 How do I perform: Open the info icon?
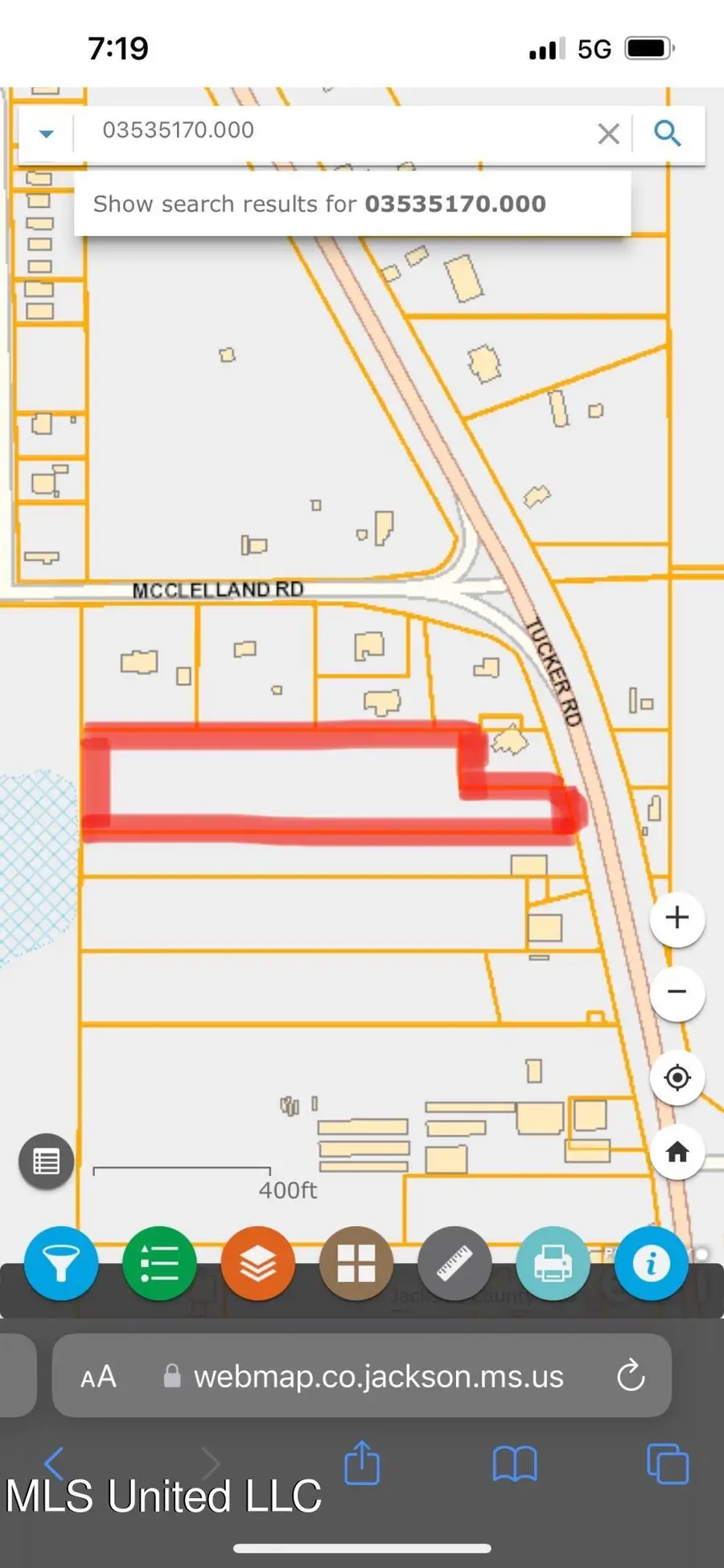[652, 1264]
